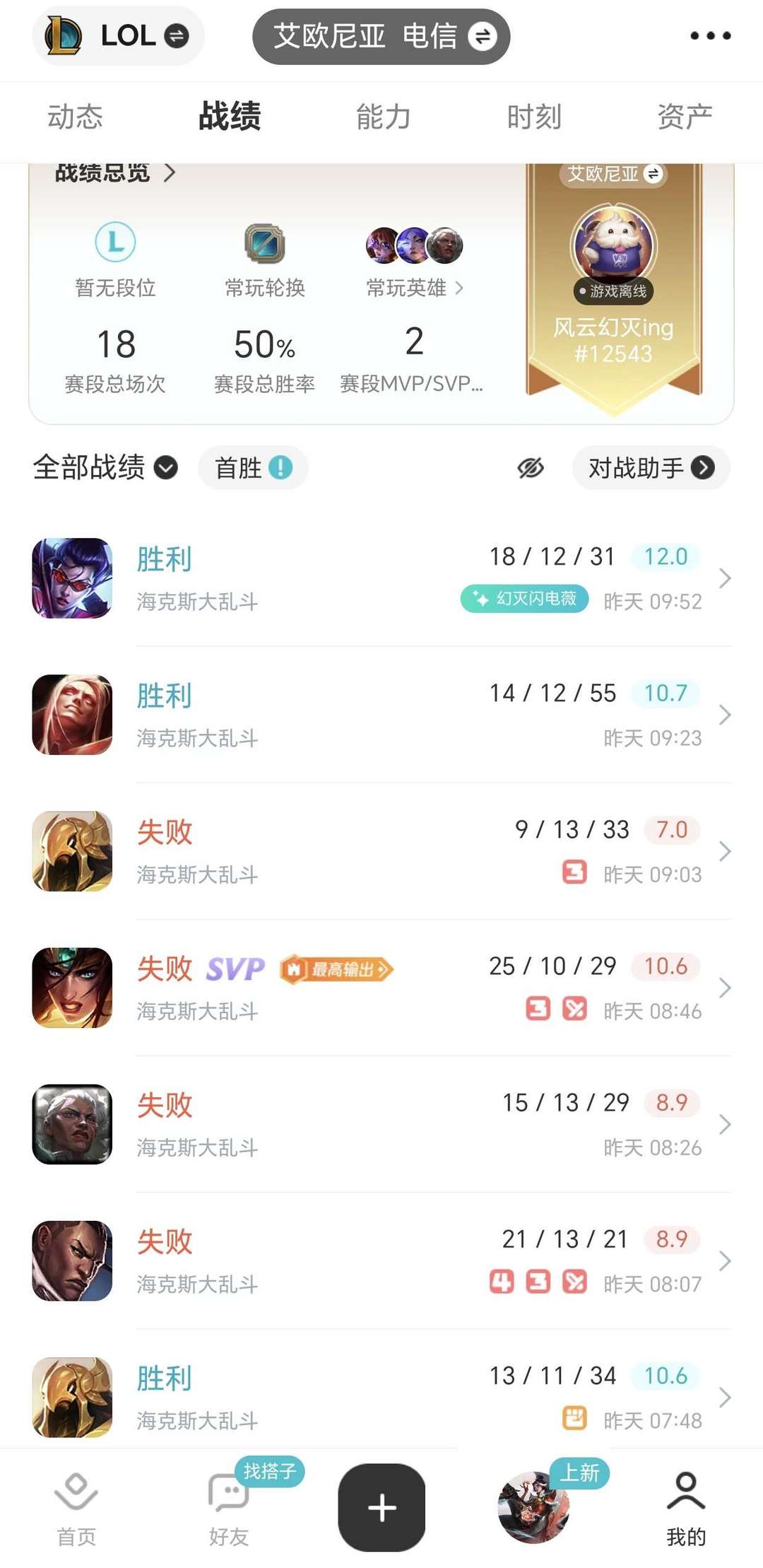The height and width of the screenshot is (1568, 763).
Task: Open the 资产 tab
Action: click(x=685, y=117)
